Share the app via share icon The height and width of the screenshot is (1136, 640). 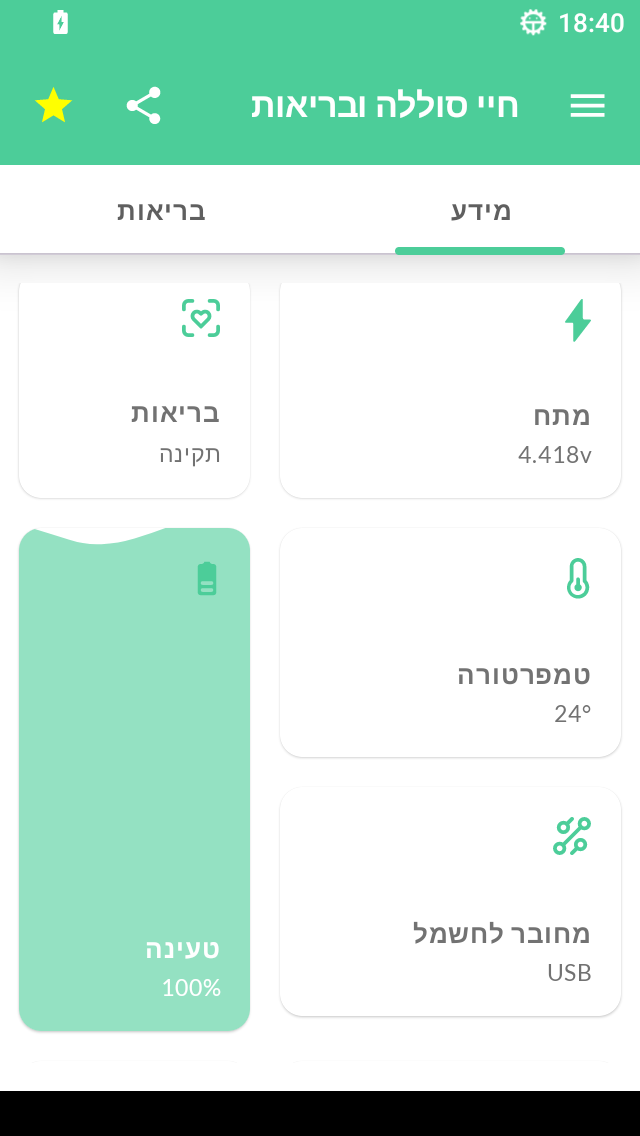click(144, 106)
